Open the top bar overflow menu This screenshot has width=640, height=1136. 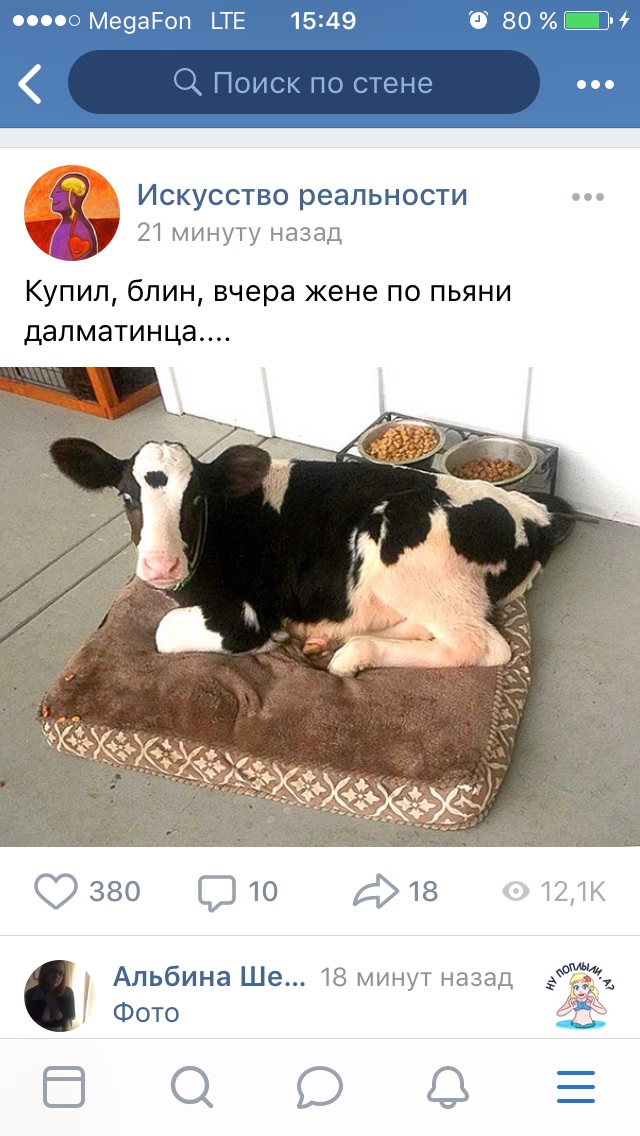pos(595,84)
